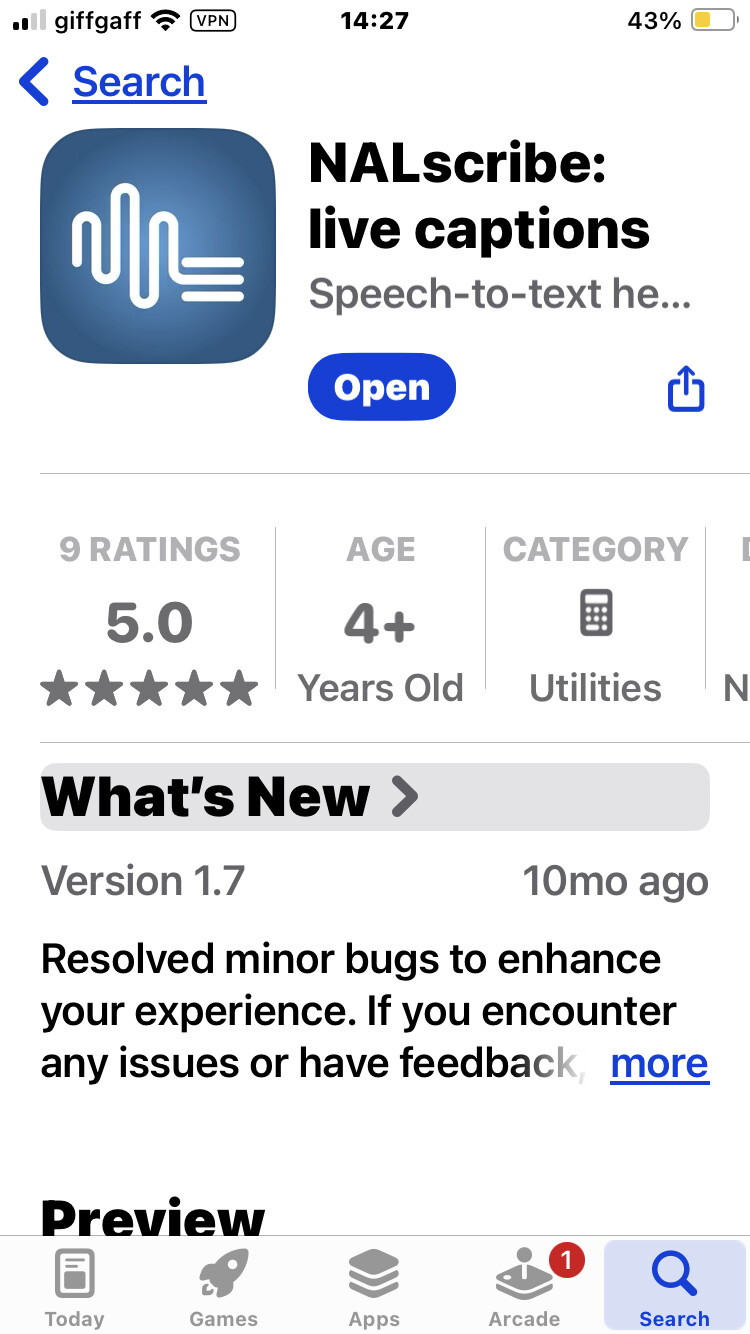This screenshot has width=750, height=1334.
Task: View the 9 ratings details
Action: 150,618
